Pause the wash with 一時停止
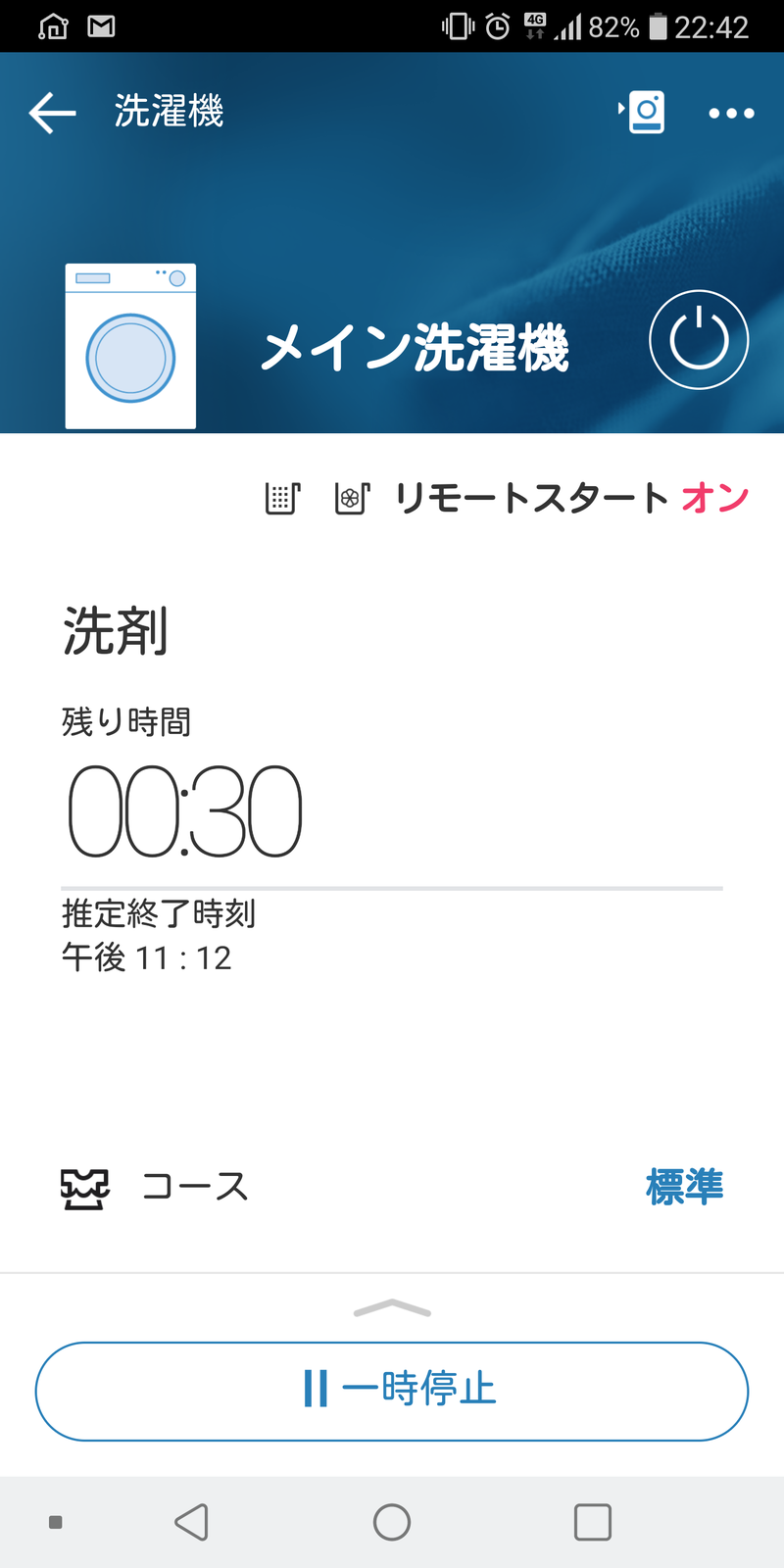The height and width of the screenshot is (1568, 784). pos(392,1391)
